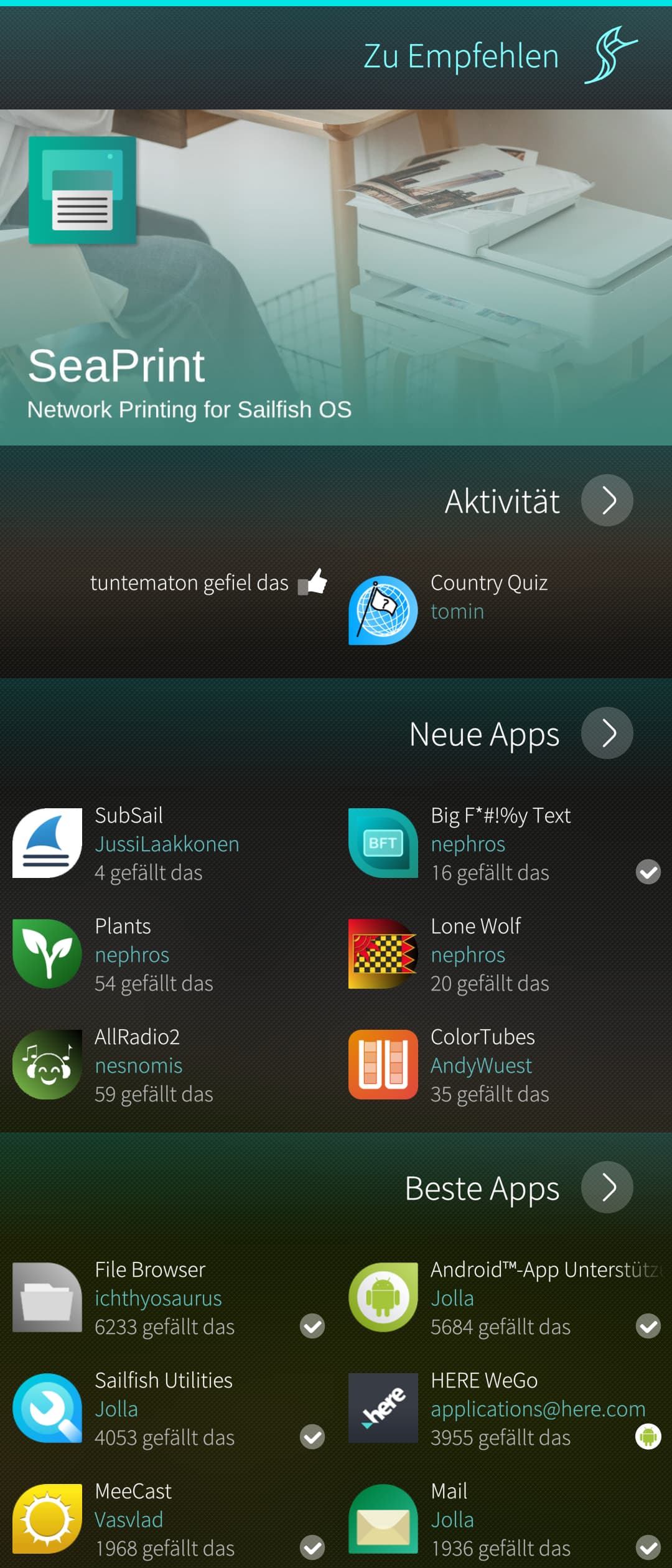Open ColorTubes by AndyWuest
This screenshot has height=1568, width=672.
[489, 1065]
